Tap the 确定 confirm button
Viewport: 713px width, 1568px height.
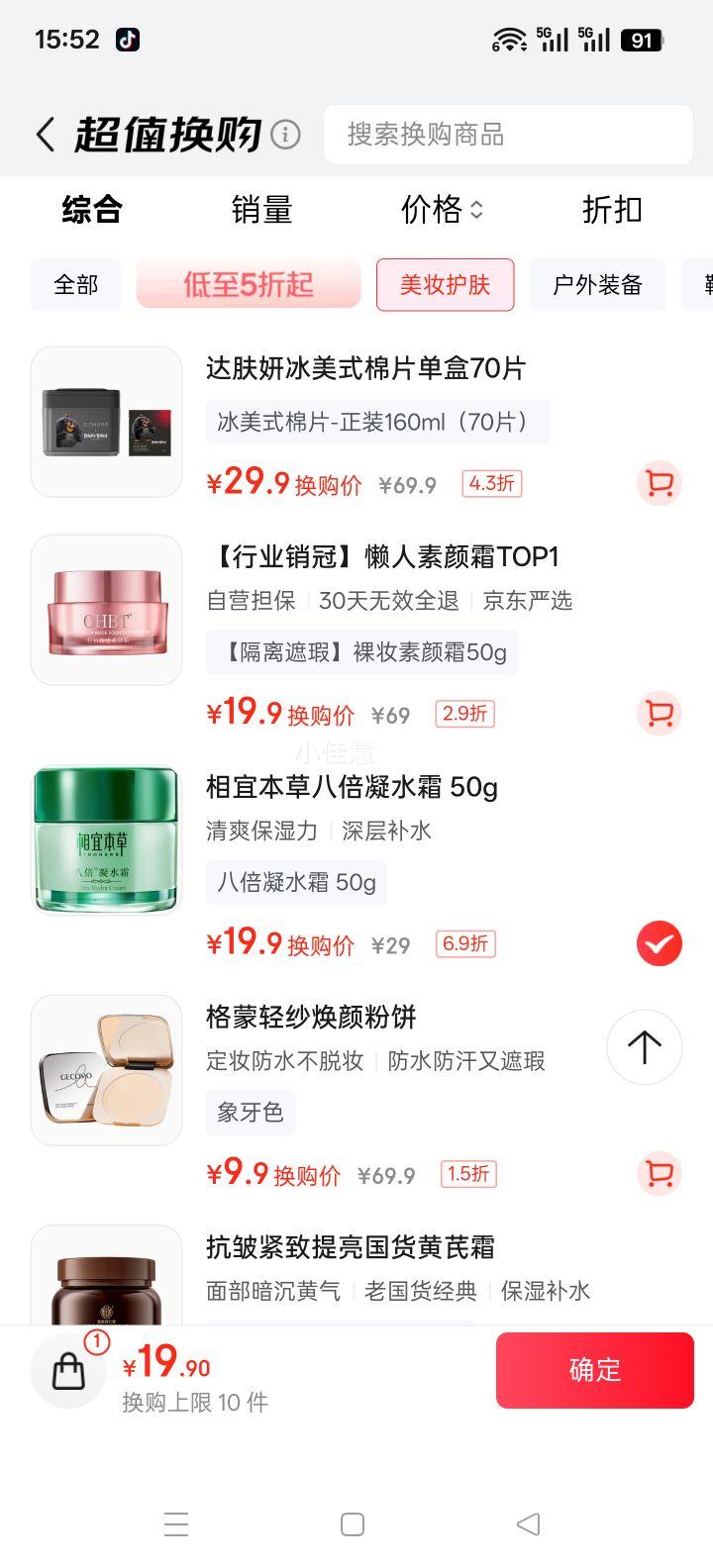tap(594, 1370)
